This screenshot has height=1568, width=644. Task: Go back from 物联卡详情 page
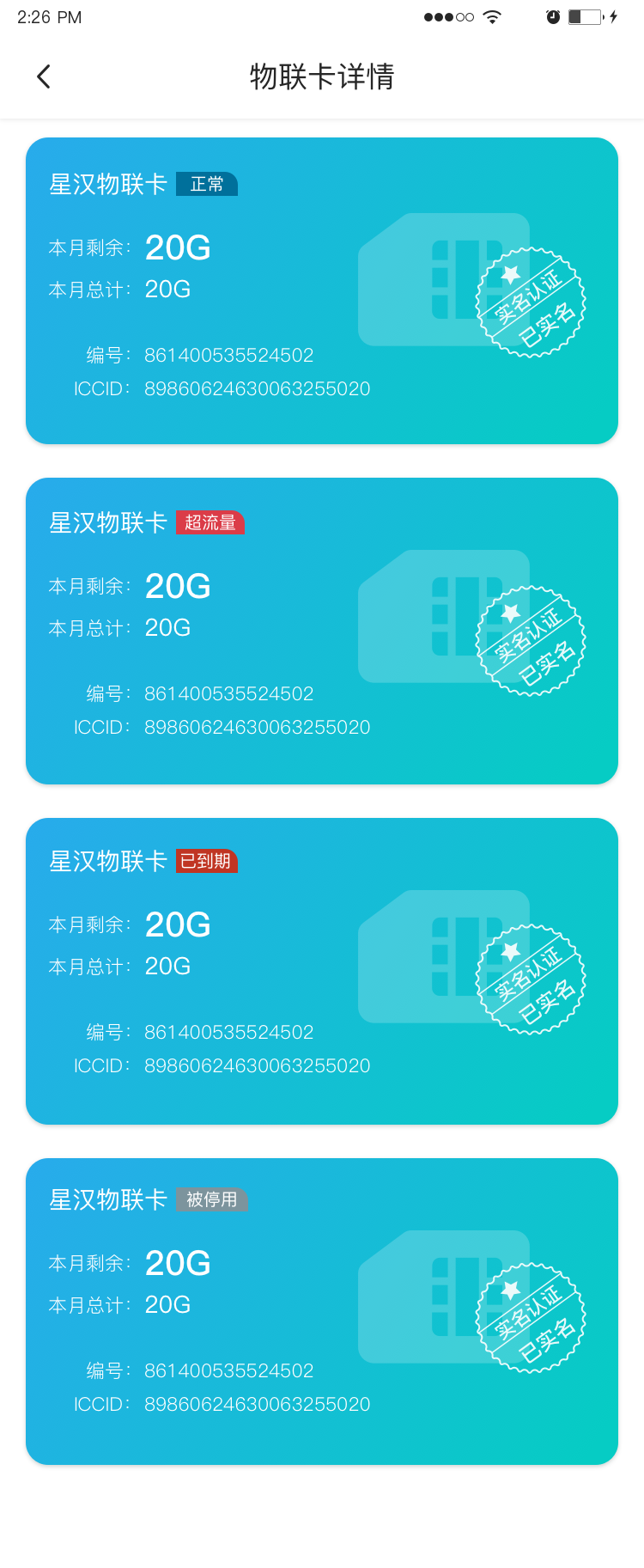coord(44,76)
